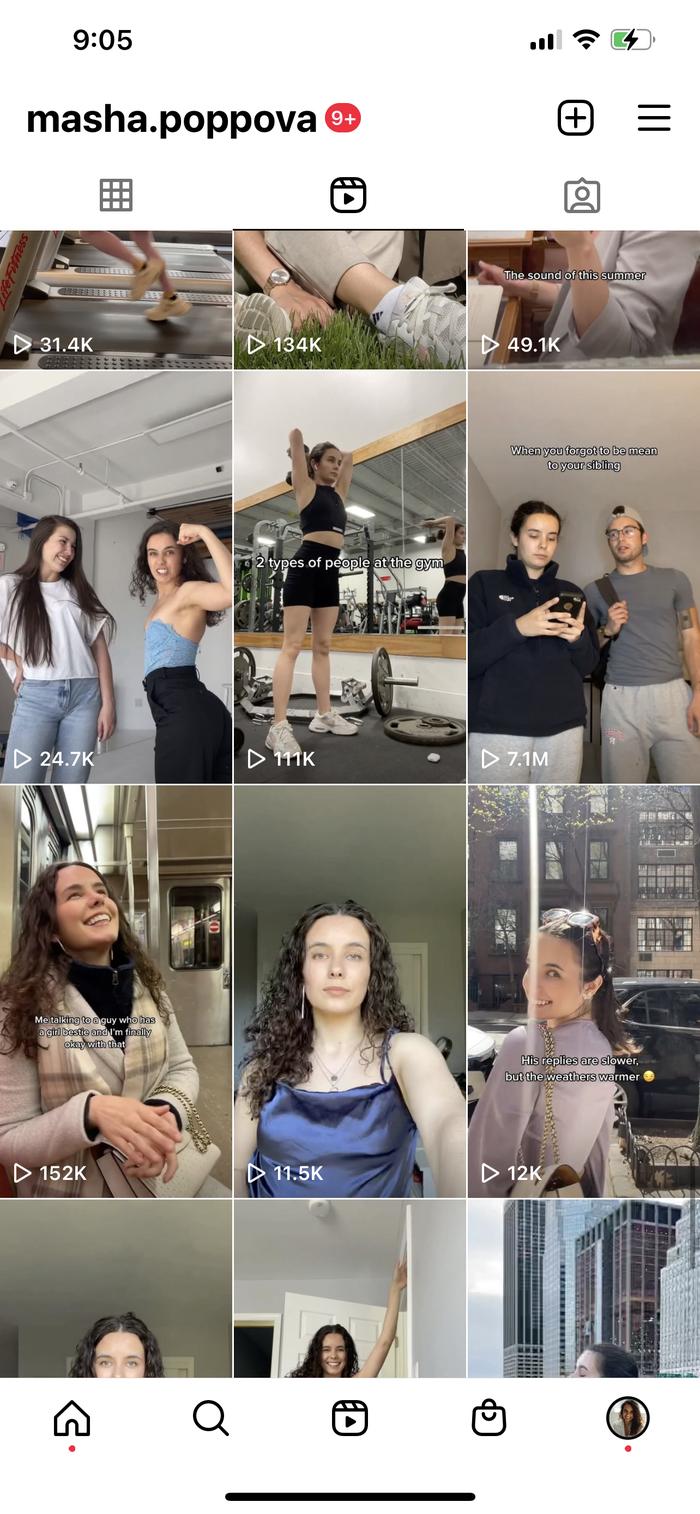The width and height of the screenshot is (700, 1514).
Task: Open '2 types of people at the gym' reel
Action: 349,577
